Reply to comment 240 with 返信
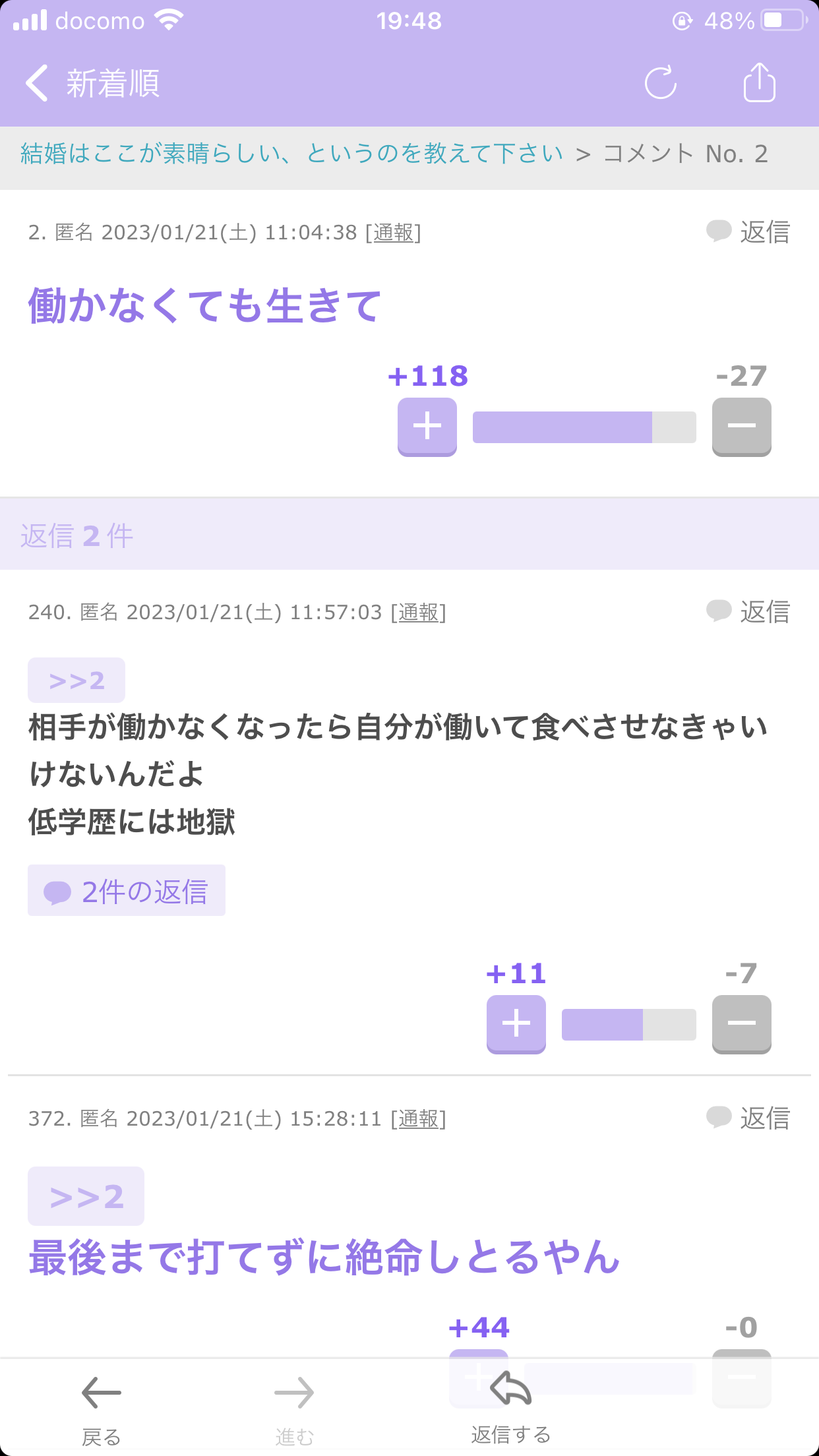 click(748, 612)
